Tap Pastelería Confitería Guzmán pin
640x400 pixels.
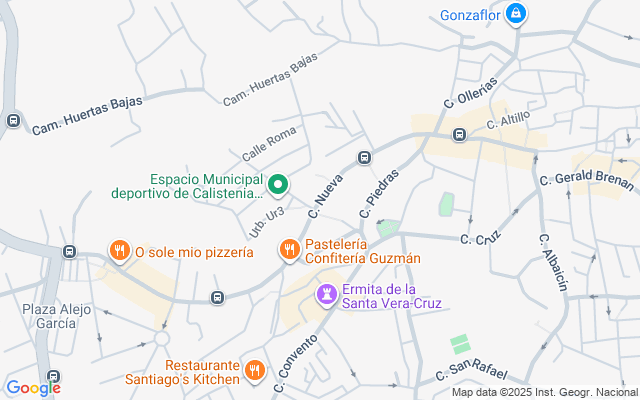[290, 250]
